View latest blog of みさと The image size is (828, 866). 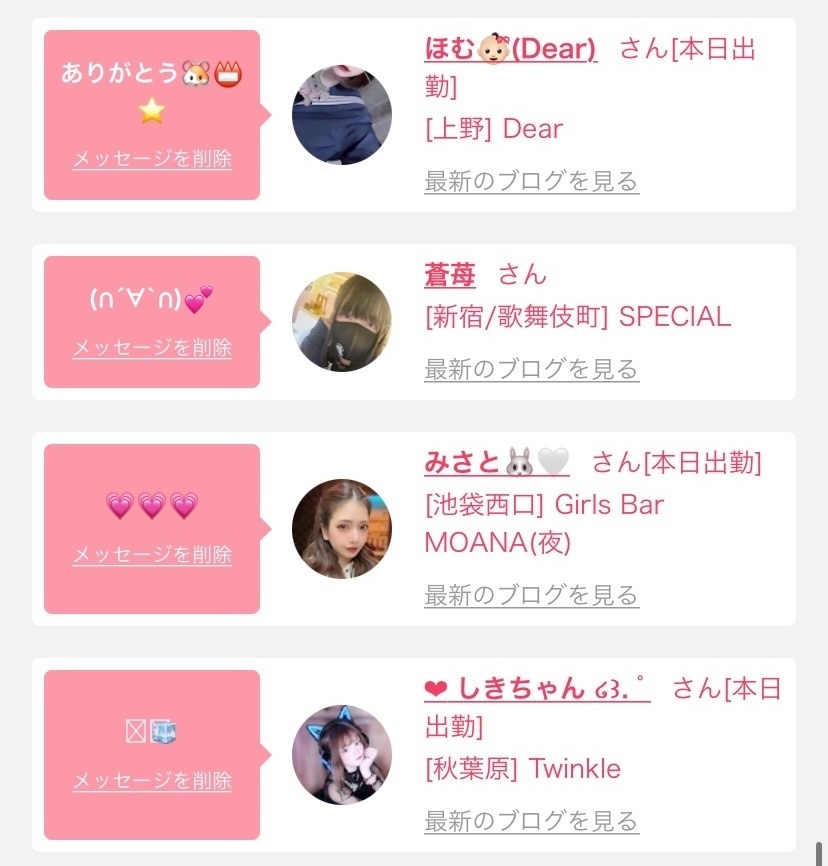click(531, 595)
